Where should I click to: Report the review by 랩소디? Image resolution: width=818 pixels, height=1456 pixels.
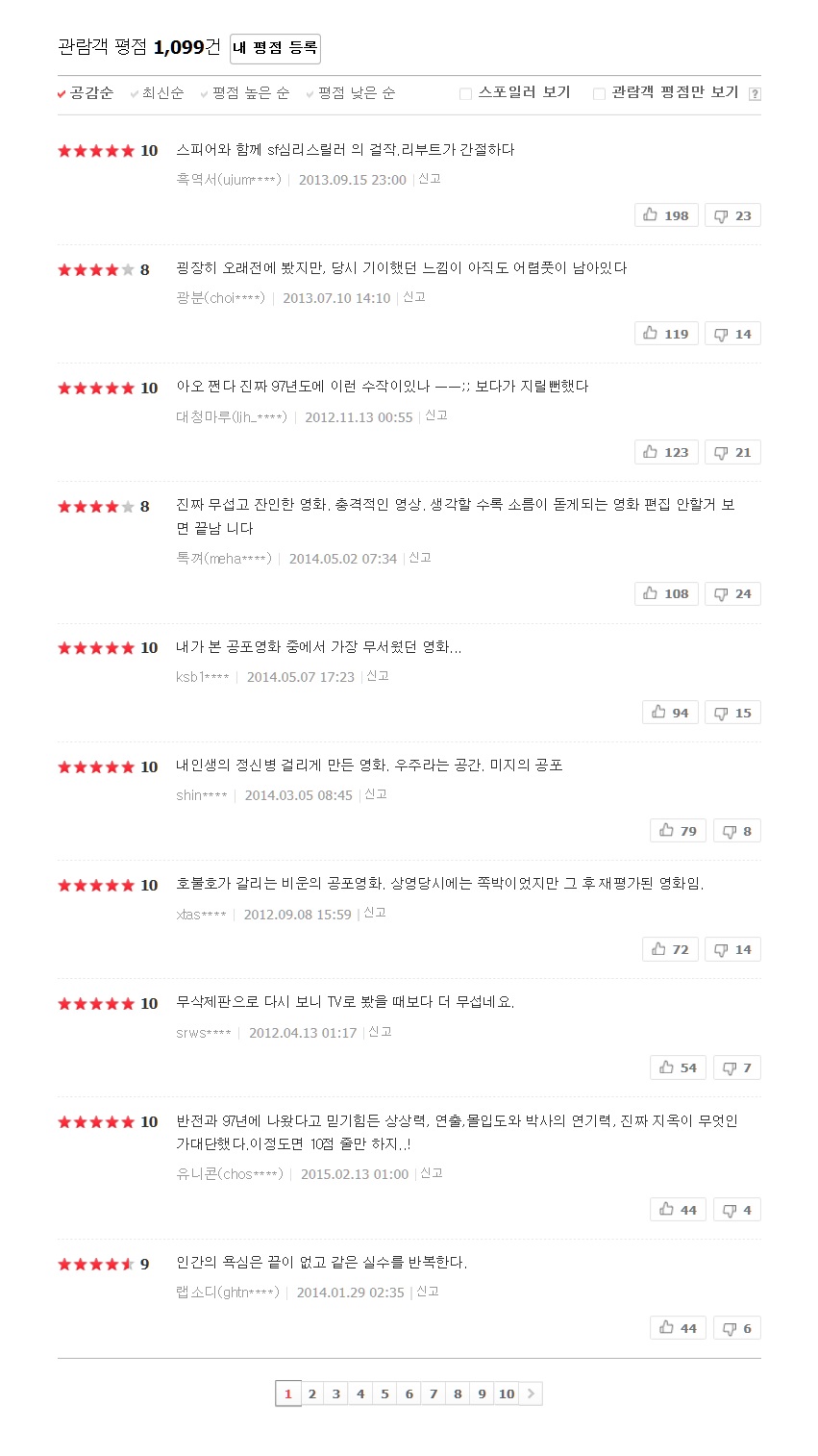point(427,1292)
